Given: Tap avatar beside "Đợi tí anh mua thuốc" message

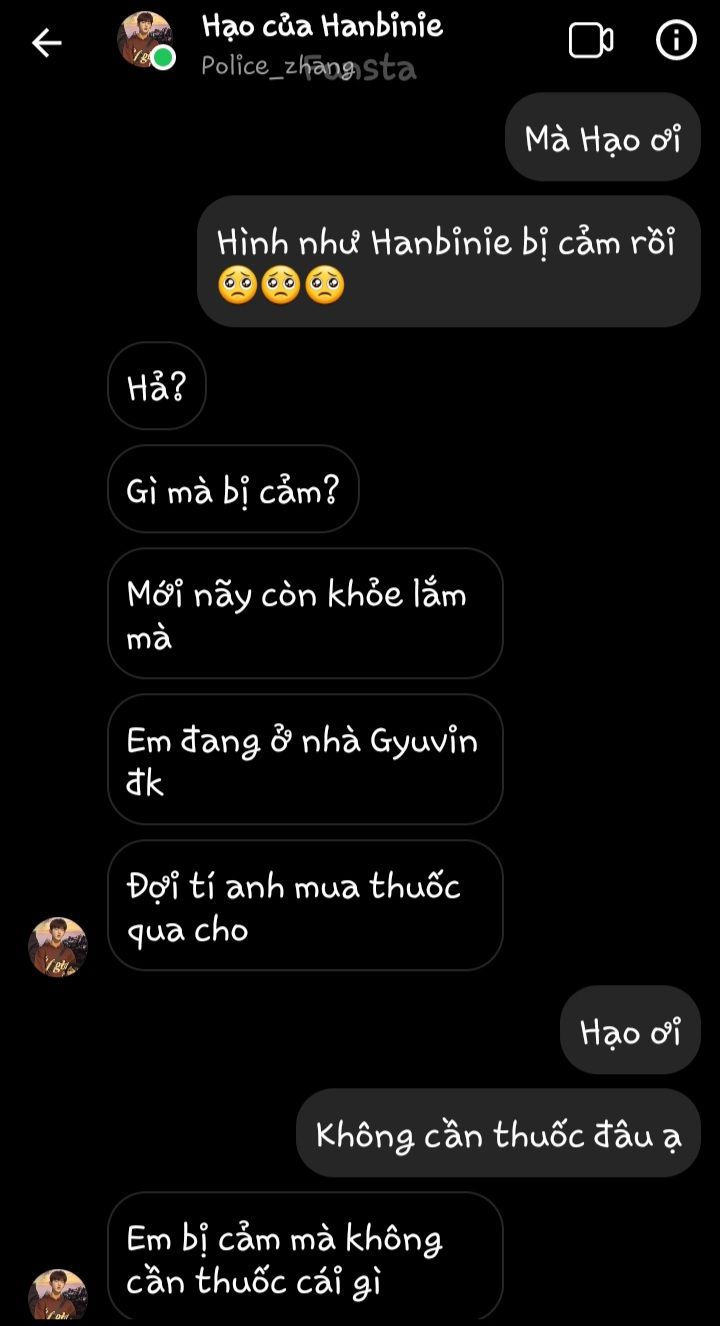Looking at the screenshot, I should (58, 946).
